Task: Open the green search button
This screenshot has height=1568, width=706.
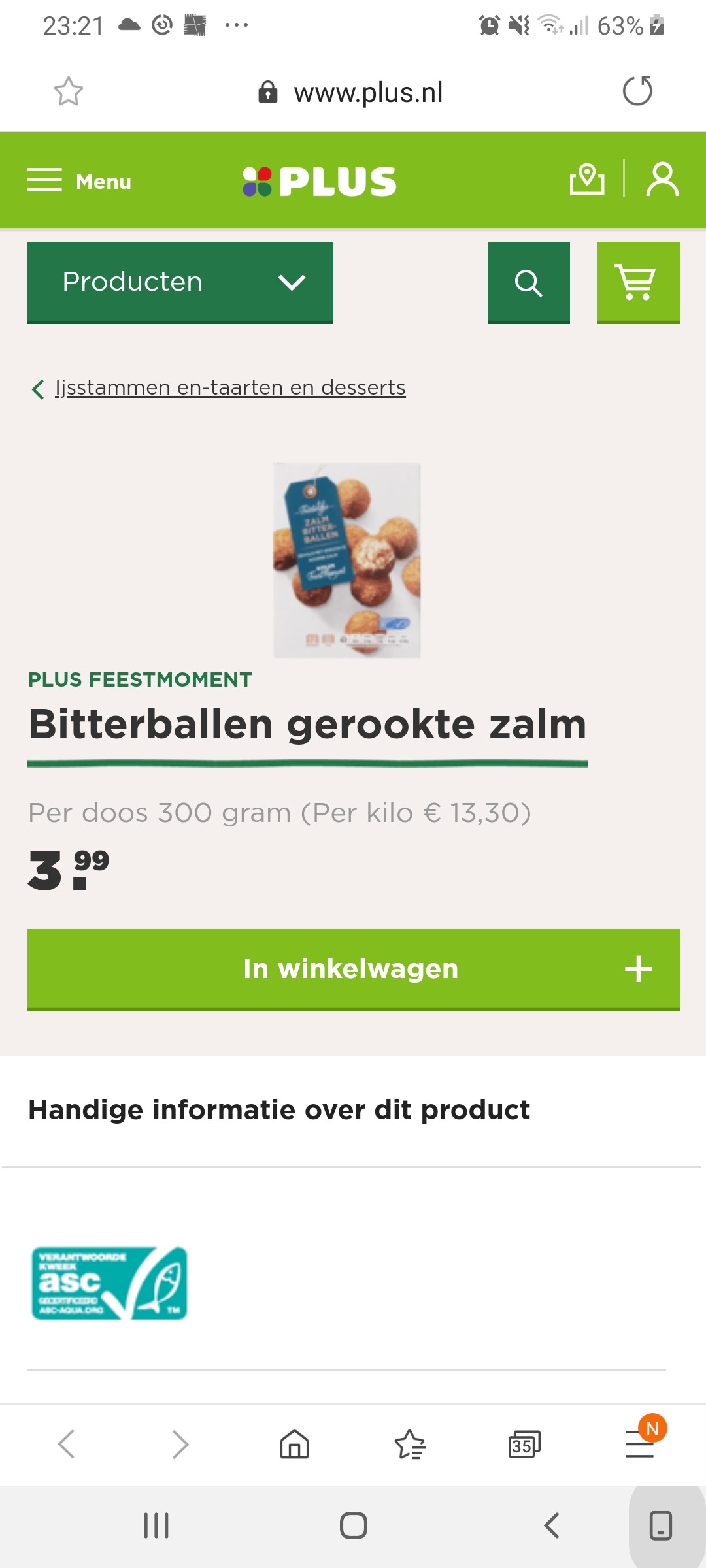Action: point(529,282)
